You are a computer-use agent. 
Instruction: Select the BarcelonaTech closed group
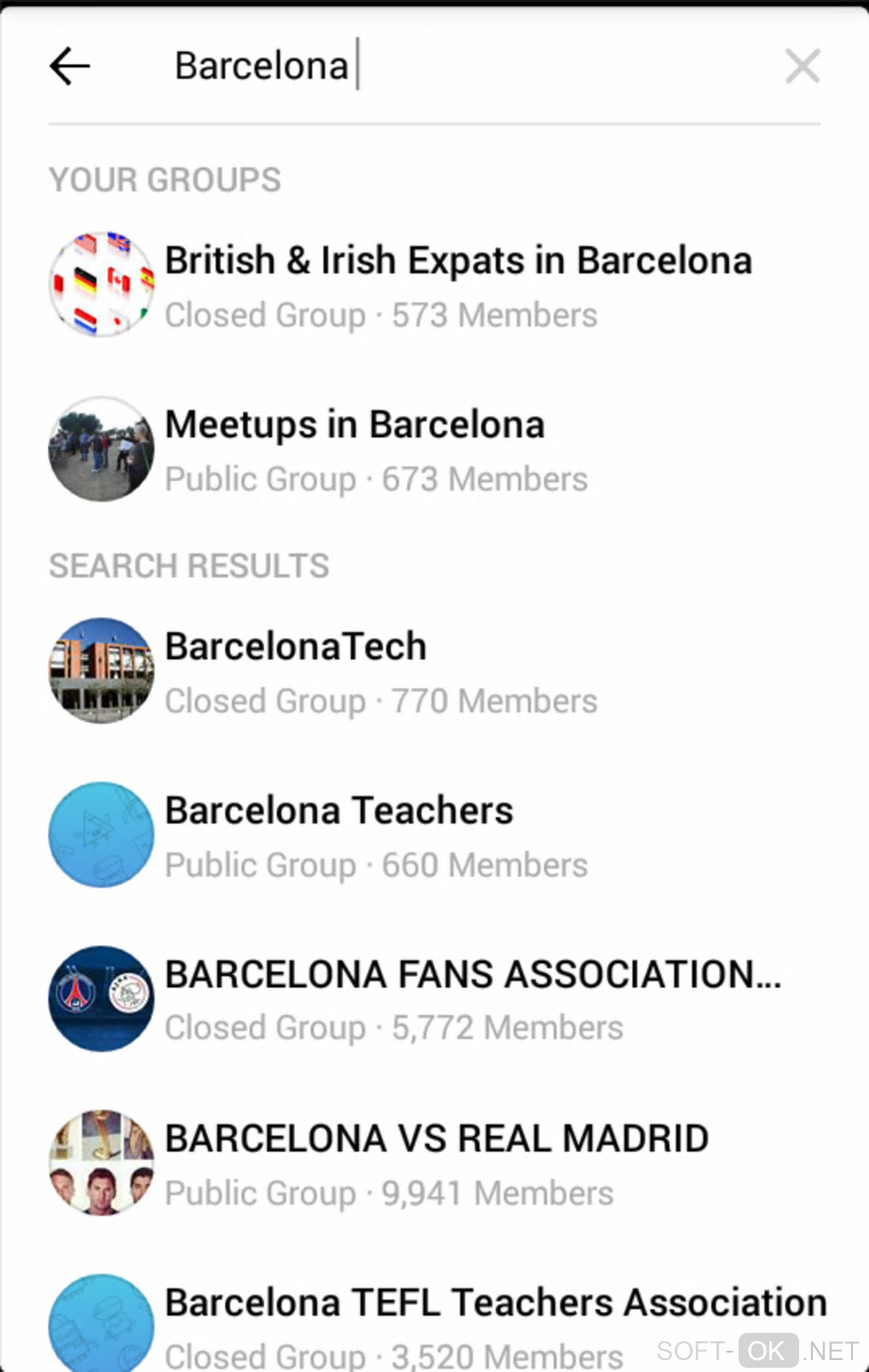pyautogui.click(x=296, y=671)
